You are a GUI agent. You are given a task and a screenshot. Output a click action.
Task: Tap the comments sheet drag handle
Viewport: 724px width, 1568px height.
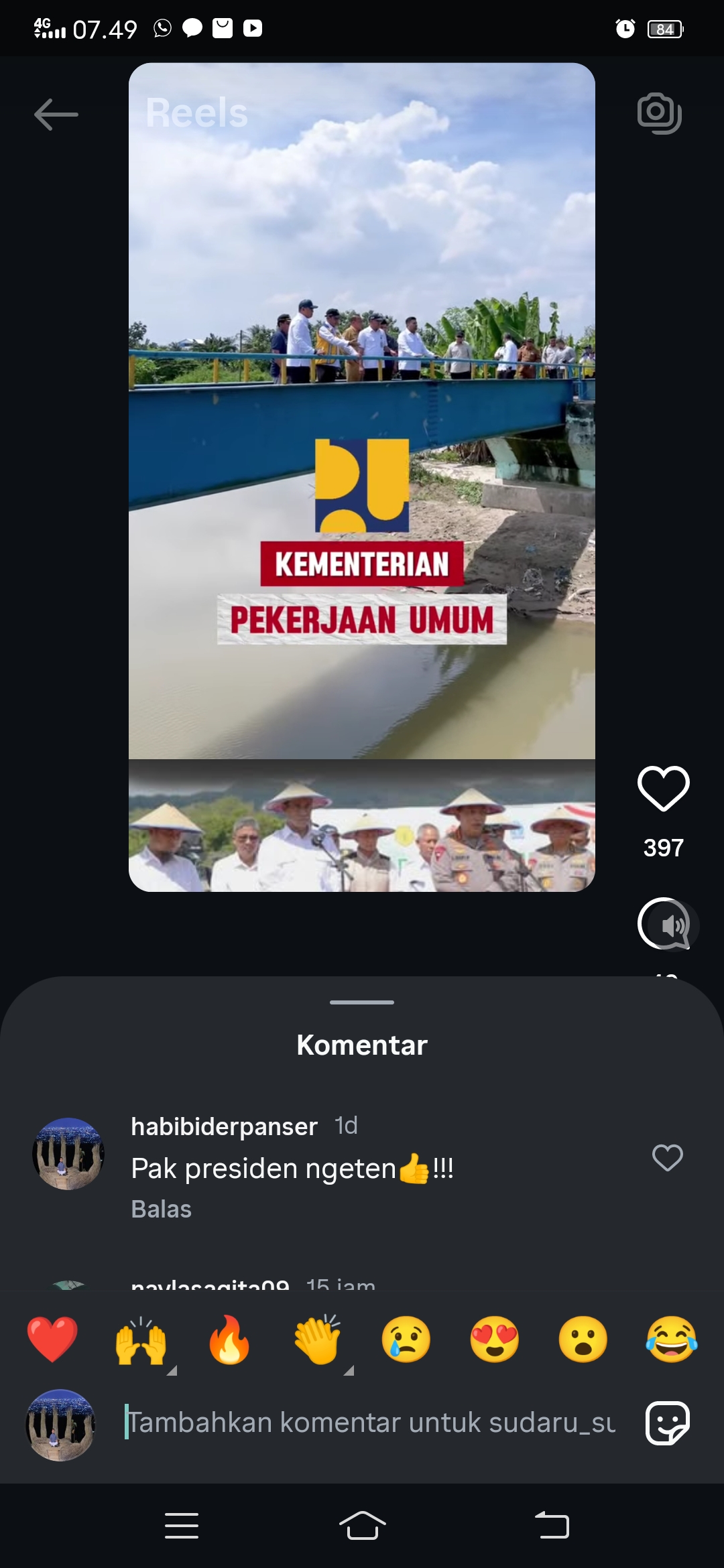pyautogui.click(x=362, y=1002)
